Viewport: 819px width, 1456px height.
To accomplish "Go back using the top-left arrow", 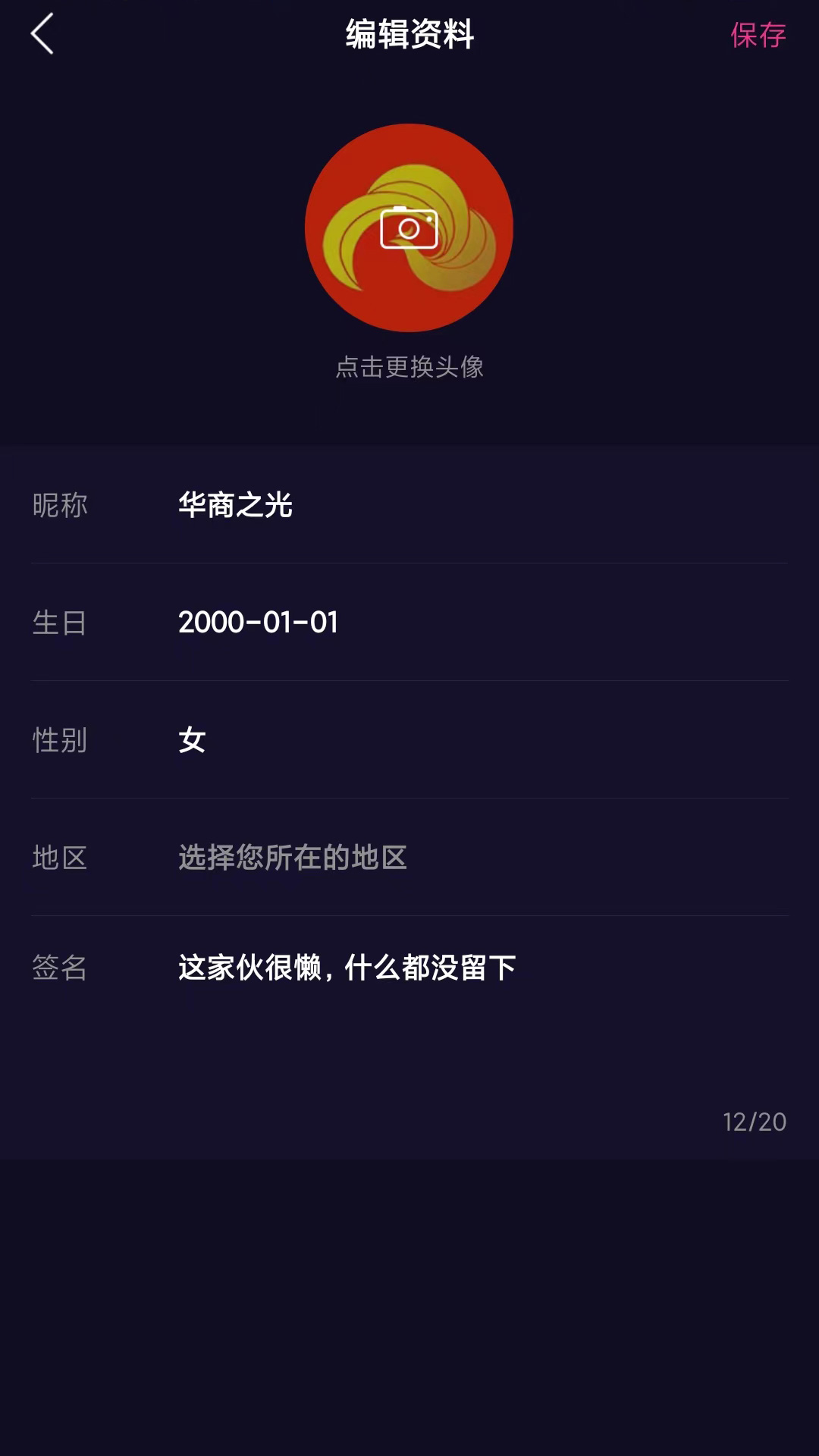I will point(42,34).
